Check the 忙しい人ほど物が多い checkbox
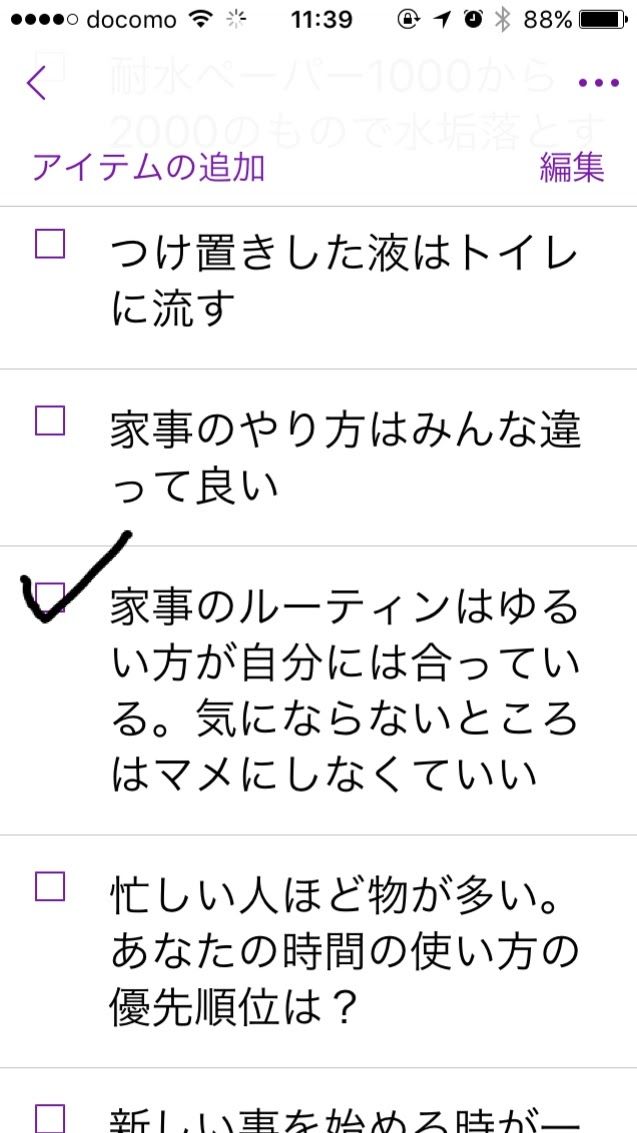This screenshot has height=1133, width=637. point(50,886)
